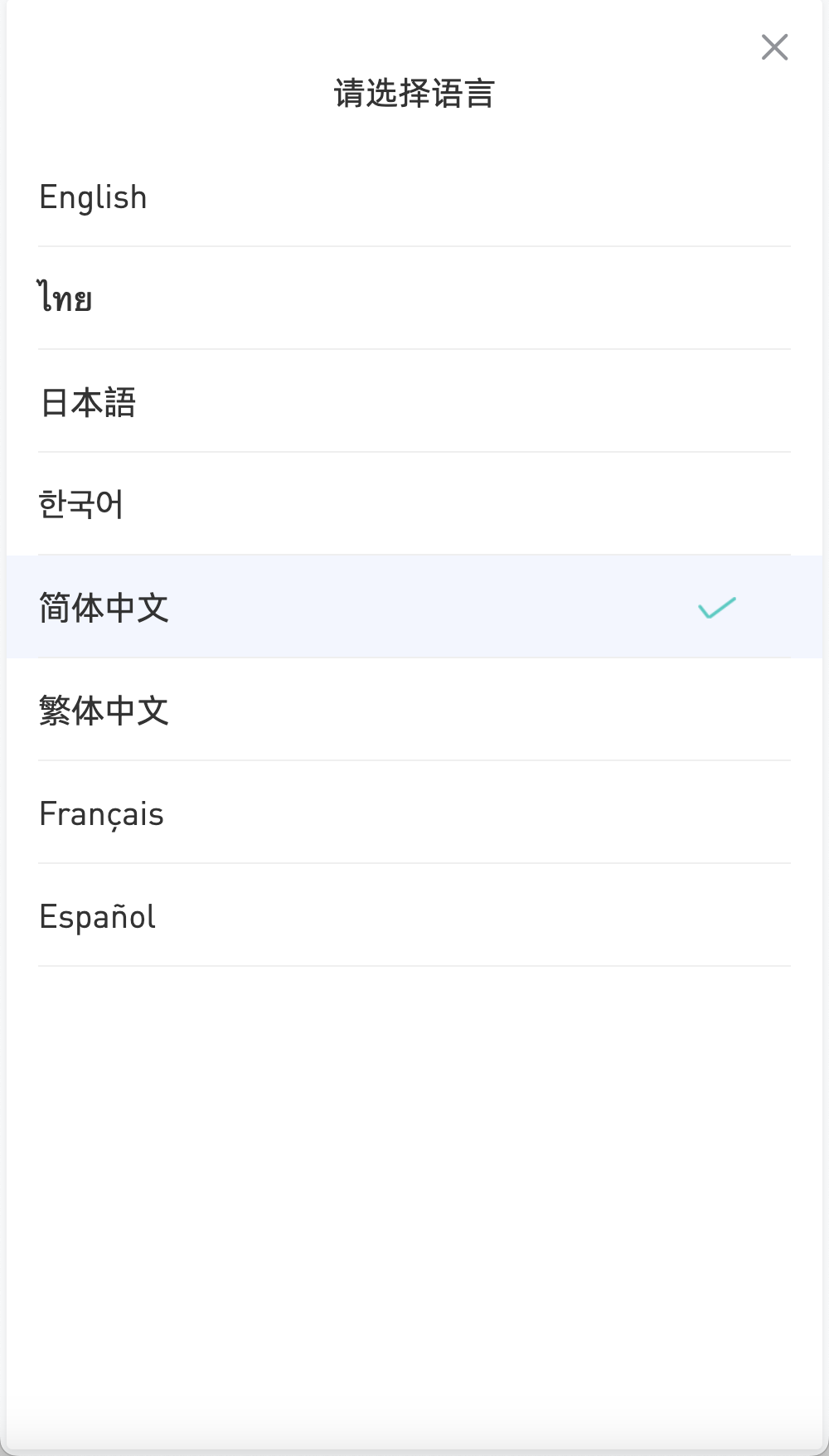The image size is (829, 1456).
Task: Click the 请选择语言 dialog title
Action: (x=414, y=94)
